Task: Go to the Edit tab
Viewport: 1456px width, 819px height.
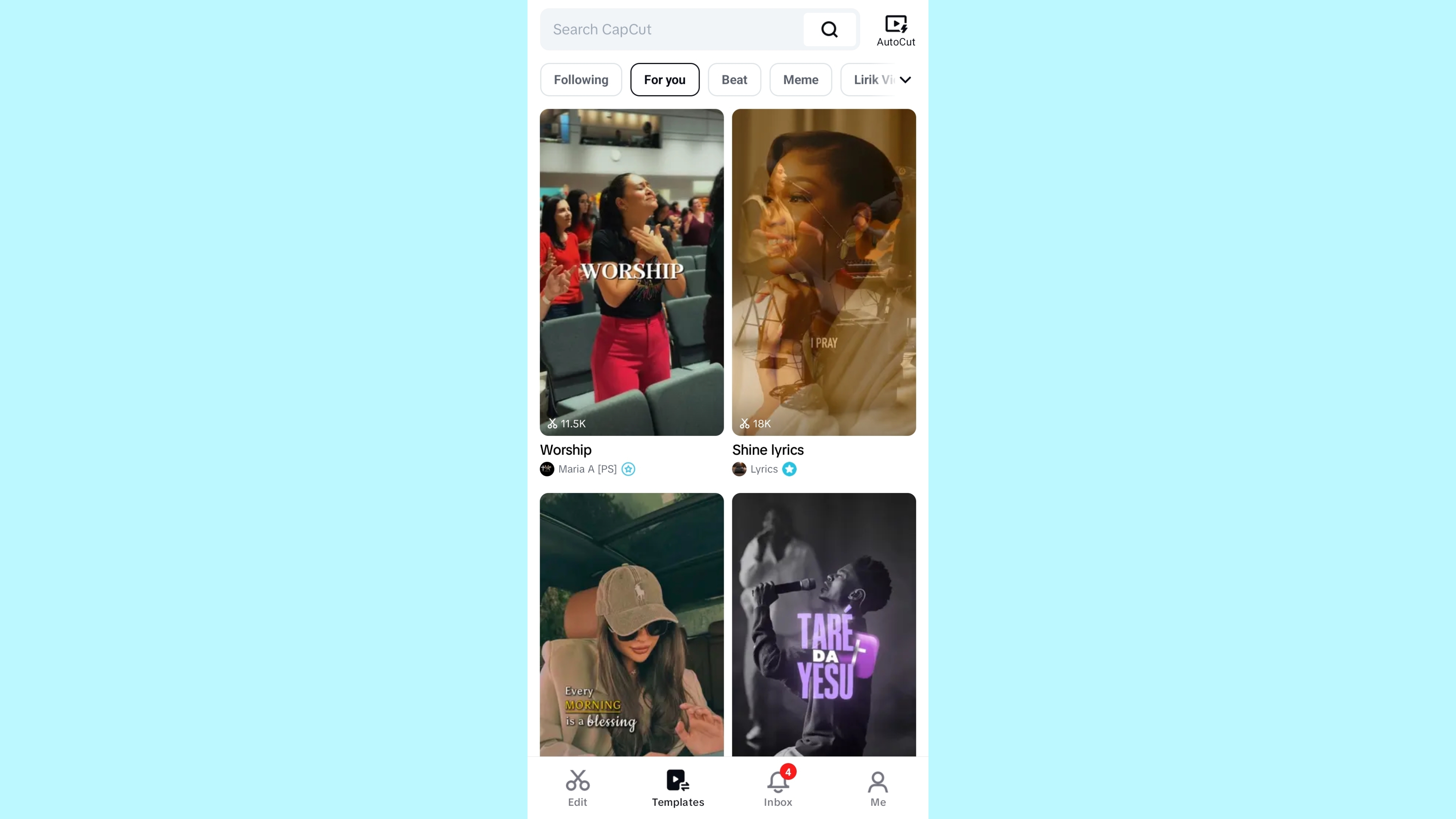Action: coord(577,788)
